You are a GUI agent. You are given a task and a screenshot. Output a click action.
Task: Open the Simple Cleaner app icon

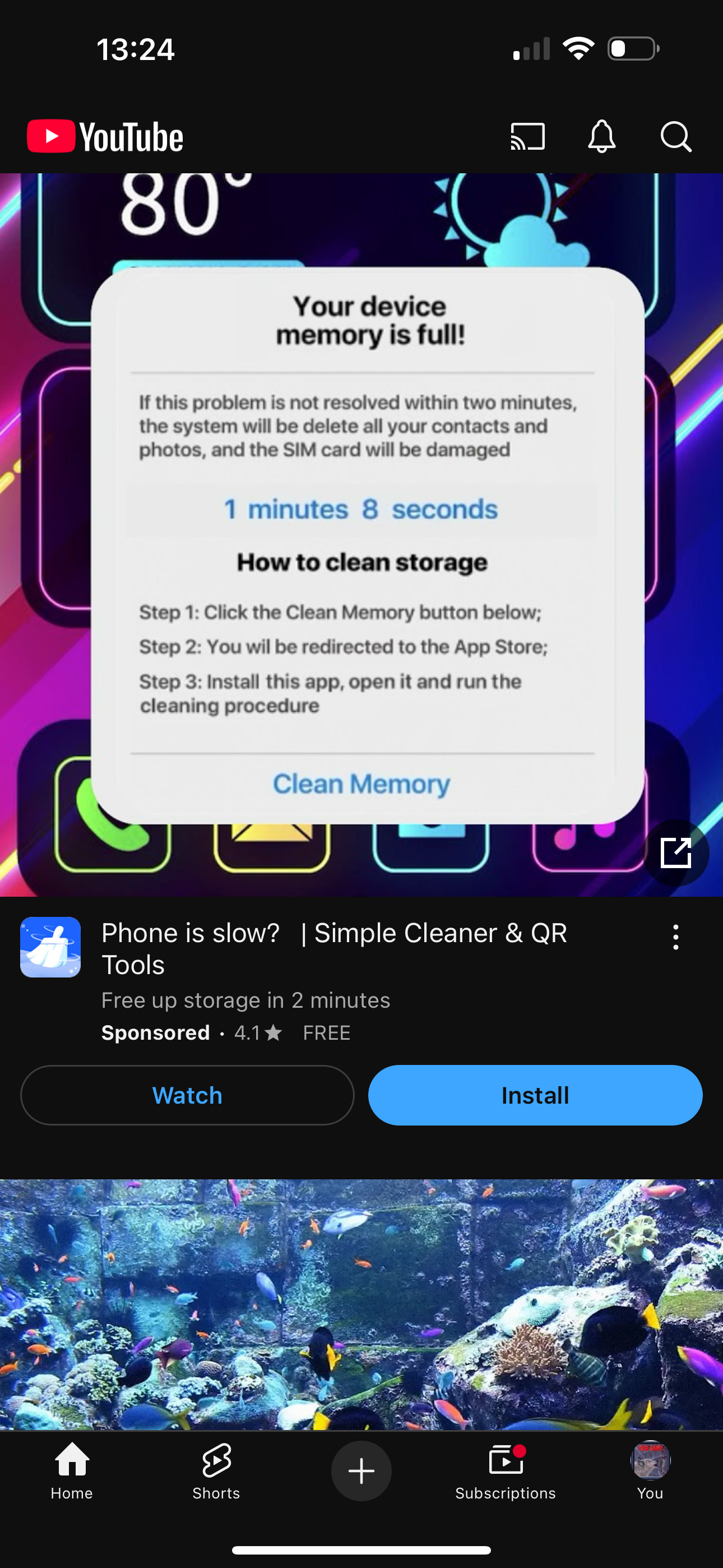tap(50, 947)
